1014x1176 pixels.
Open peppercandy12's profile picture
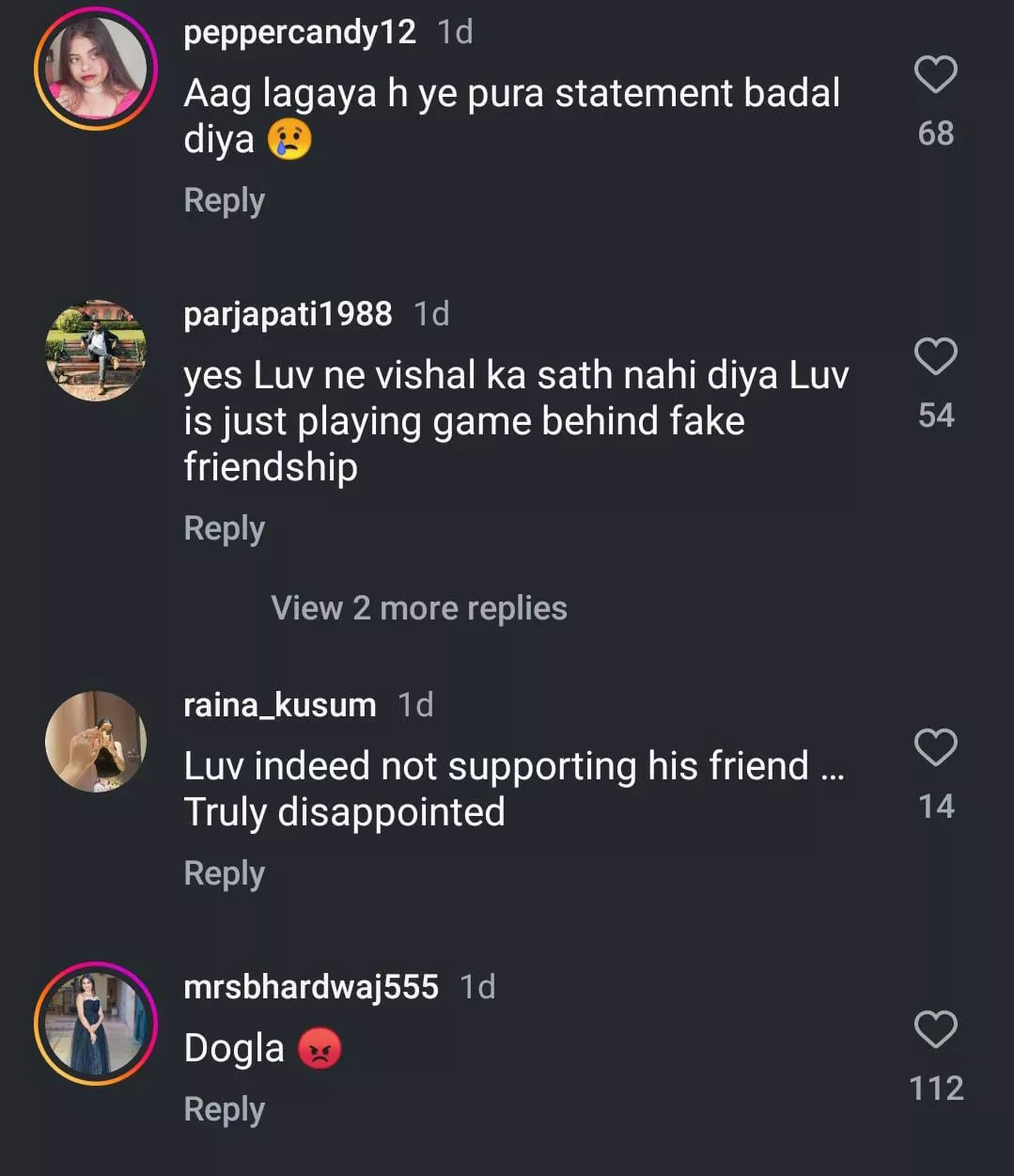click(x=96, y=69)
